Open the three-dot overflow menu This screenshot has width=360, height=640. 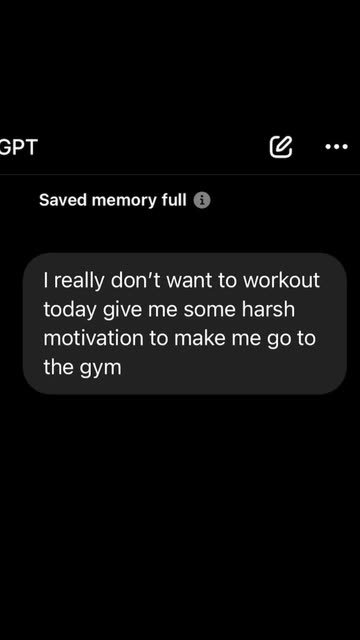(336, 147)
